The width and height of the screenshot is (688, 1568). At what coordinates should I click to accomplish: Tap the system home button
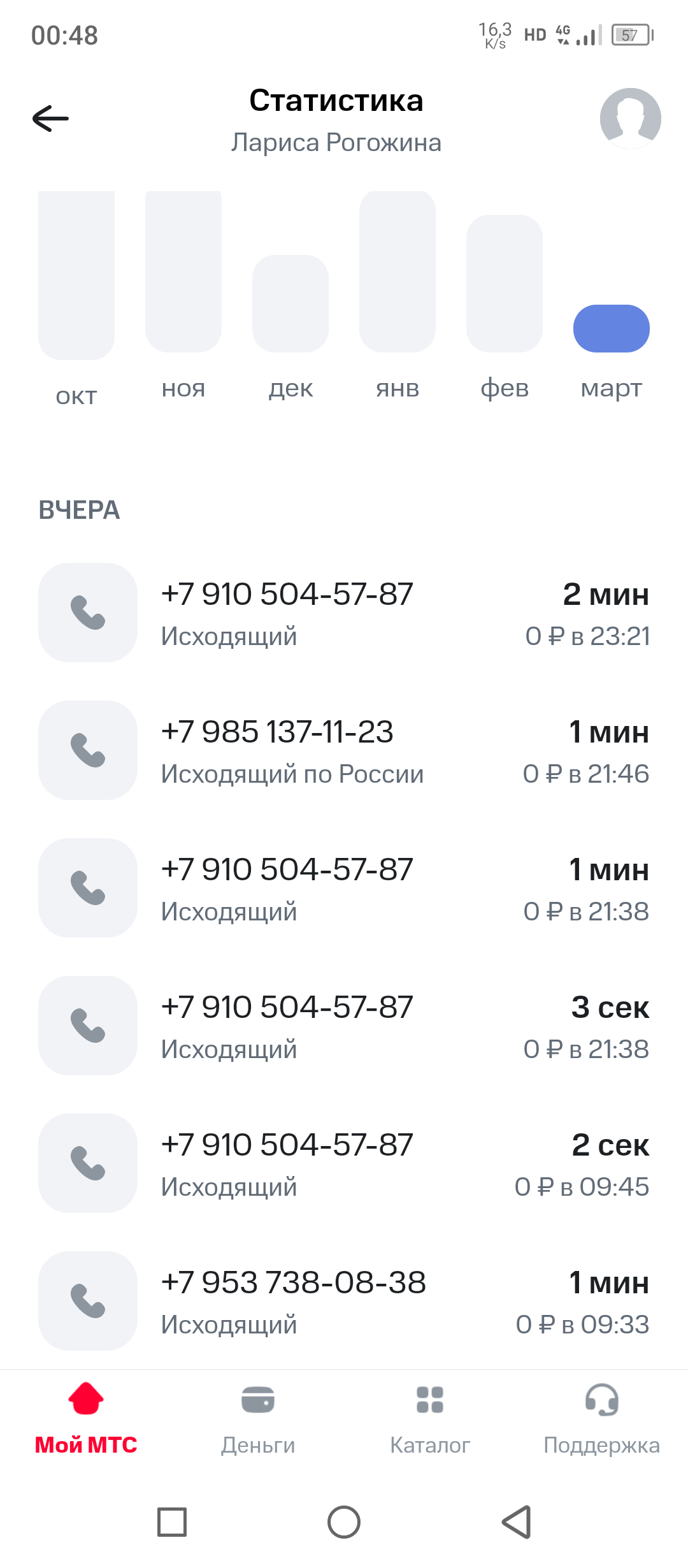pyautogui.click(x=344, y=1522)
